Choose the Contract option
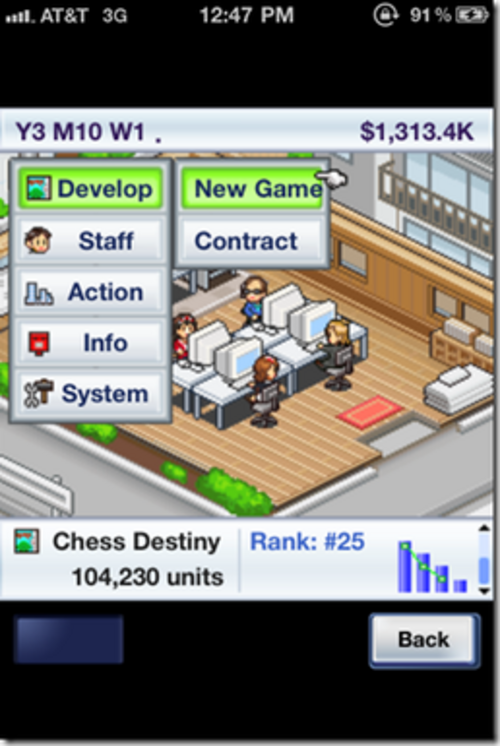 coord(253,240)
